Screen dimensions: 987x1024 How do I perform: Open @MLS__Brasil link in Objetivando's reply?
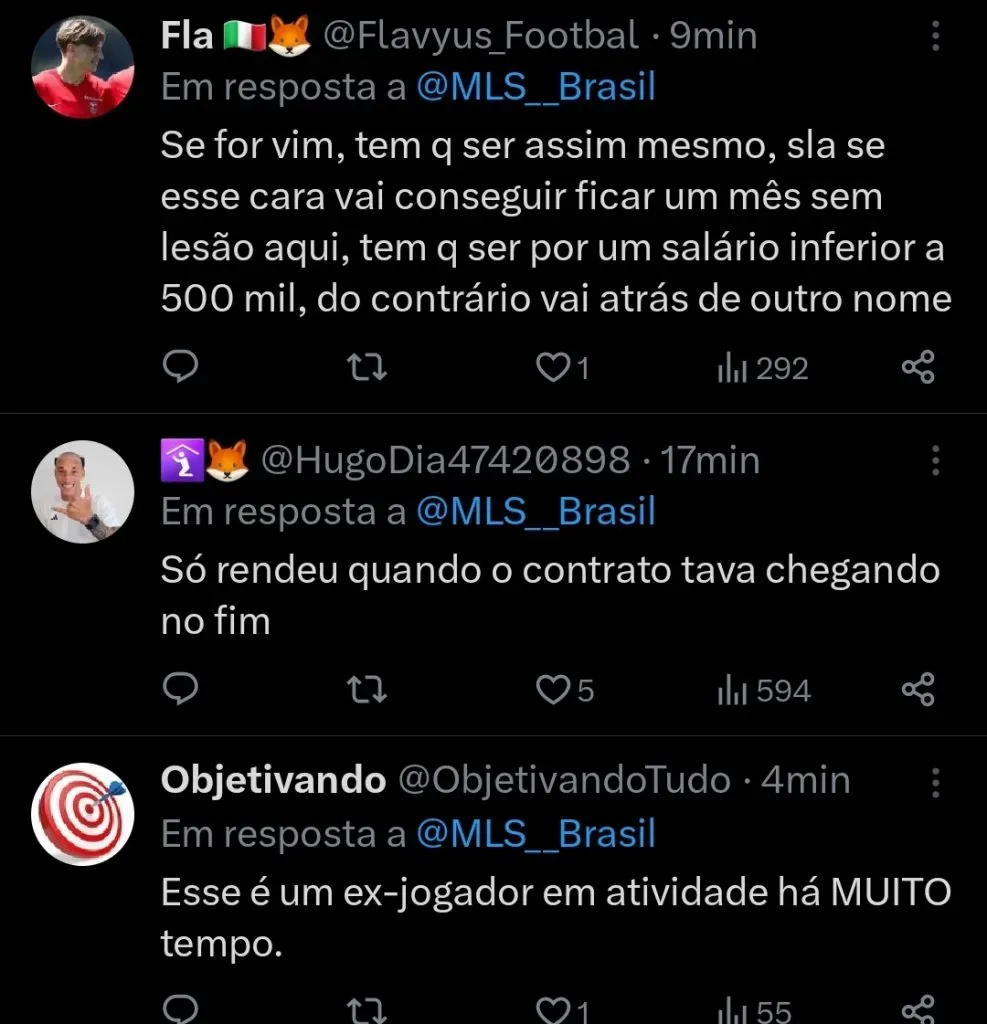[535, 833]
